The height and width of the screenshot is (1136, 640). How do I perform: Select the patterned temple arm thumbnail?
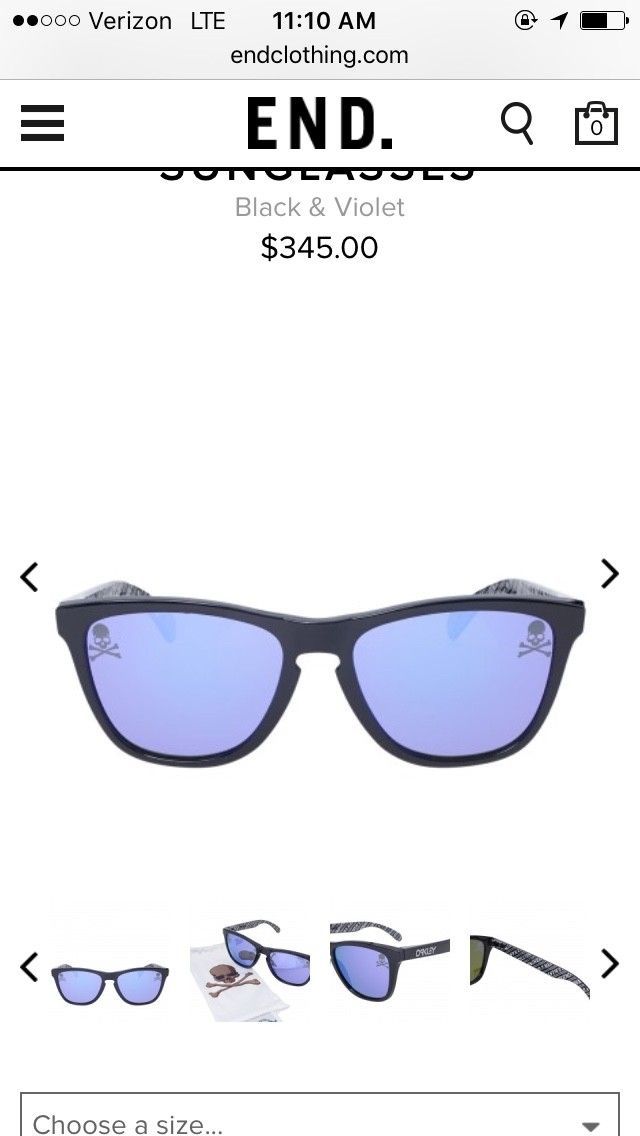pos(530,965)
